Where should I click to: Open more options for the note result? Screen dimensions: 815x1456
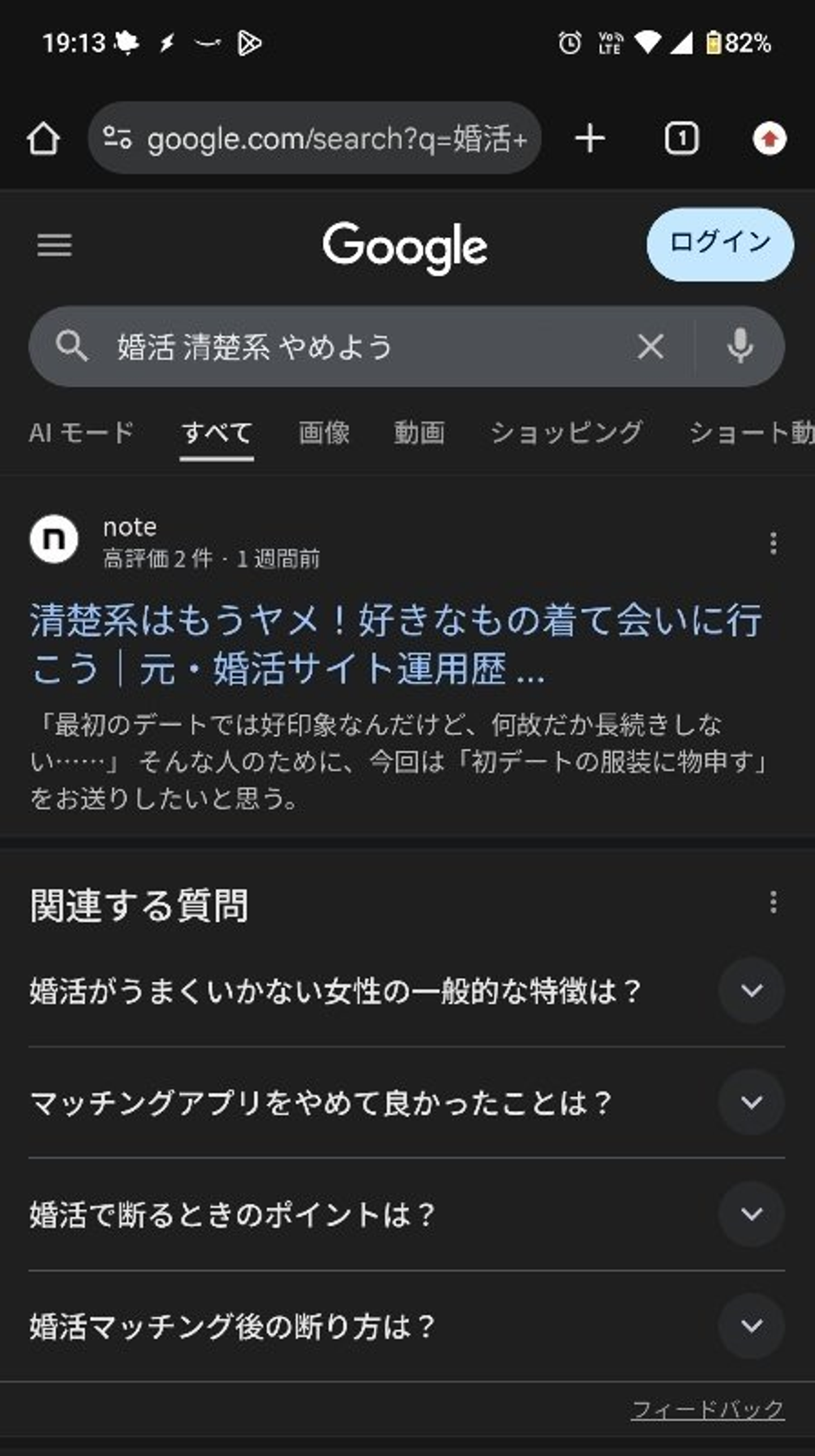pos(773,544)
